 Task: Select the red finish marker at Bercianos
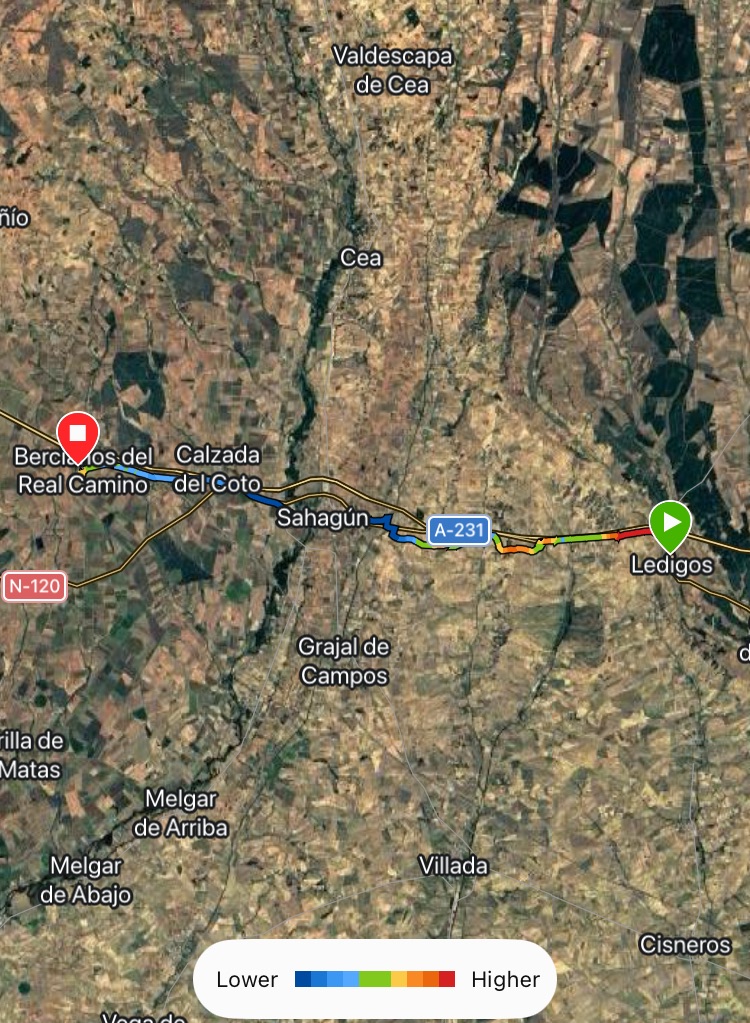(77, 435)
